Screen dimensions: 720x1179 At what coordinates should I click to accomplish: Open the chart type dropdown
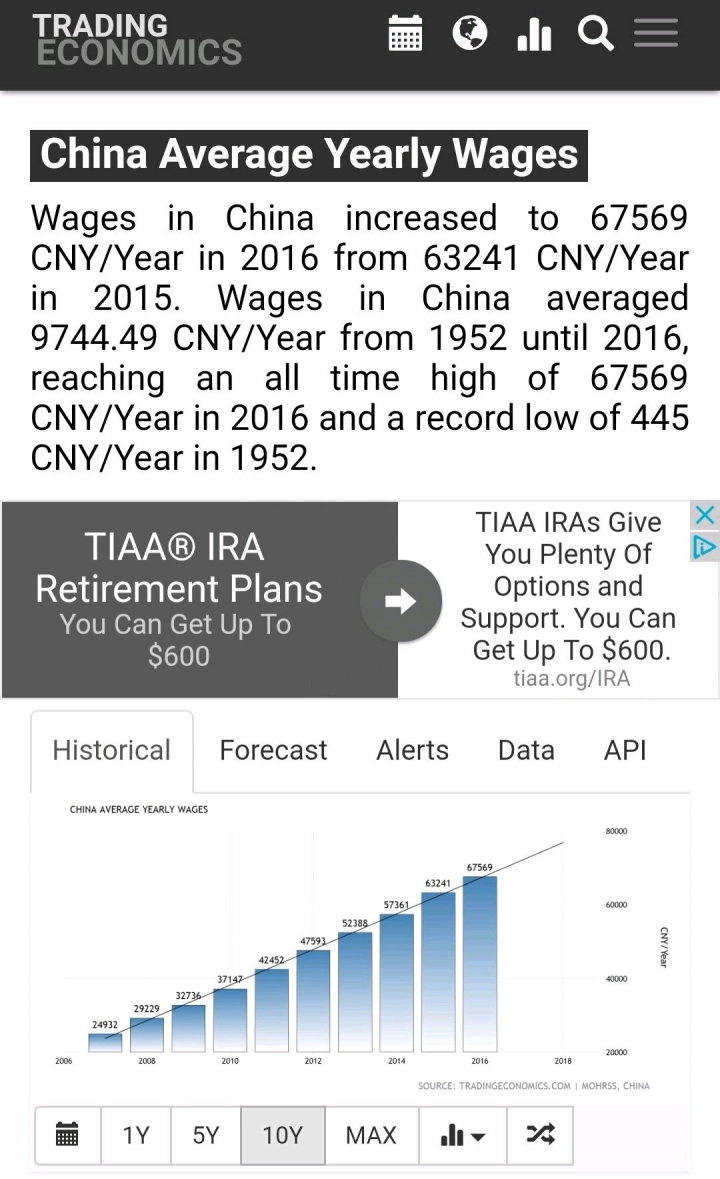[462, 1135]
